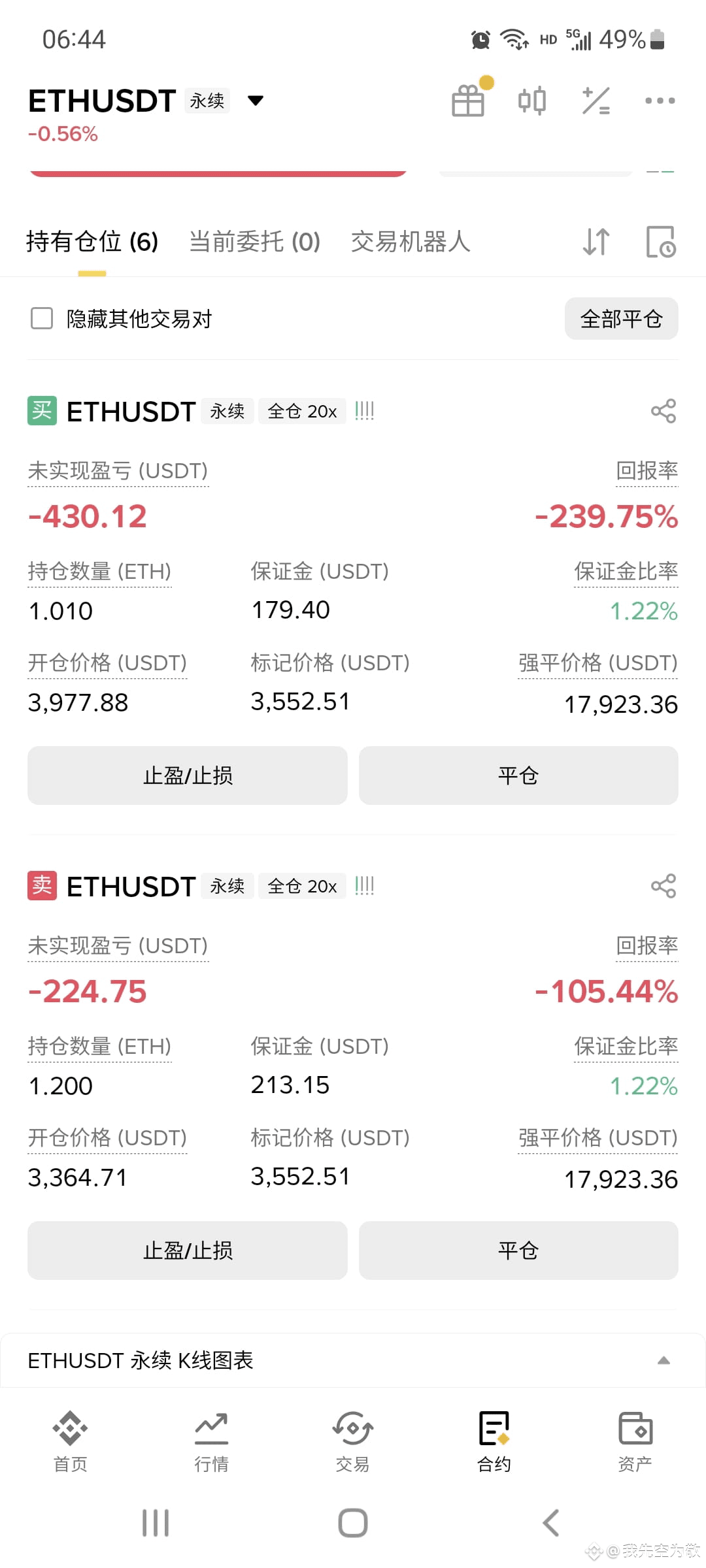Image resolution: width=706 pixels, height=1568 pixels.
Task: Switch to the 当前委托 (0) tab
Action: pos(255,242)
